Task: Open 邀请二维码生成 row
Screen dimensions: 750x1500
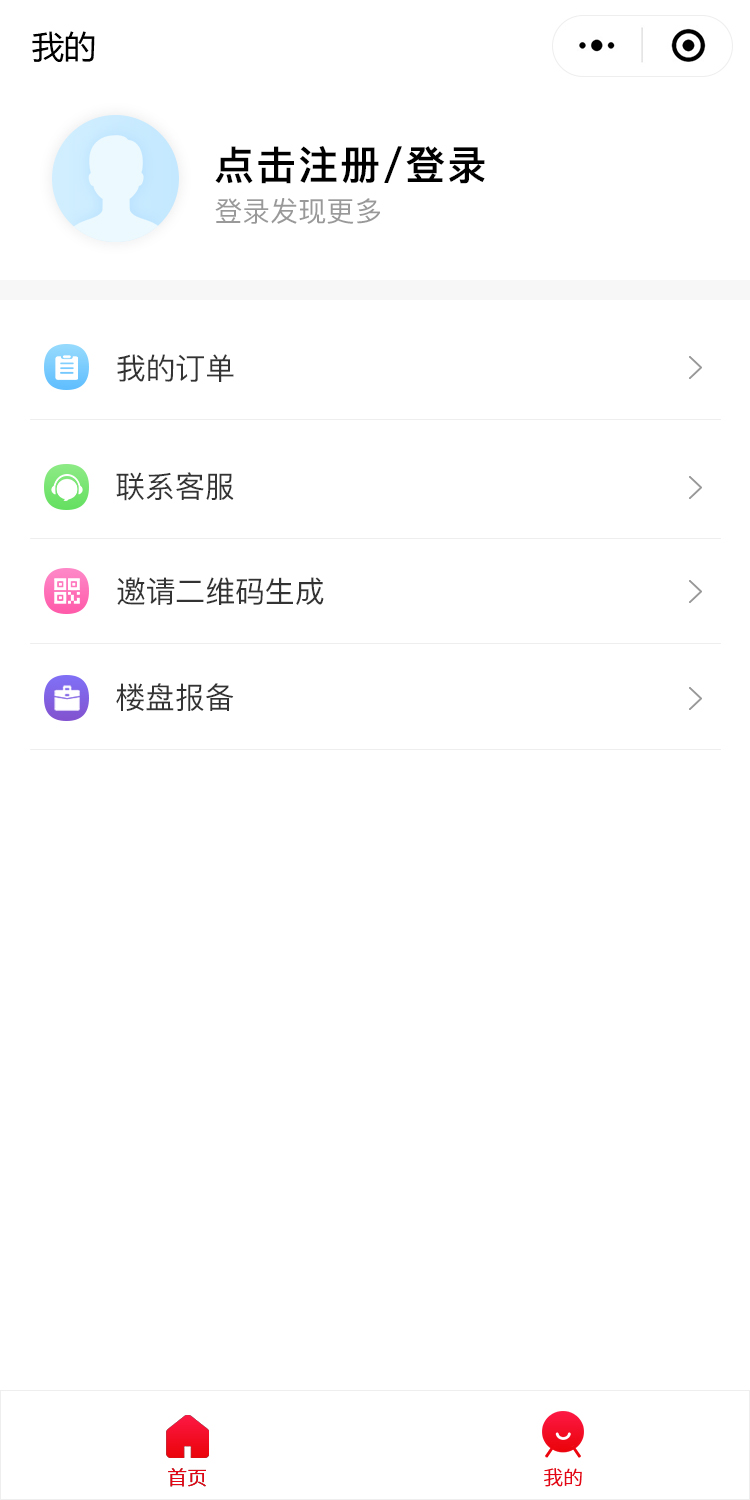Action: (375, 591)
